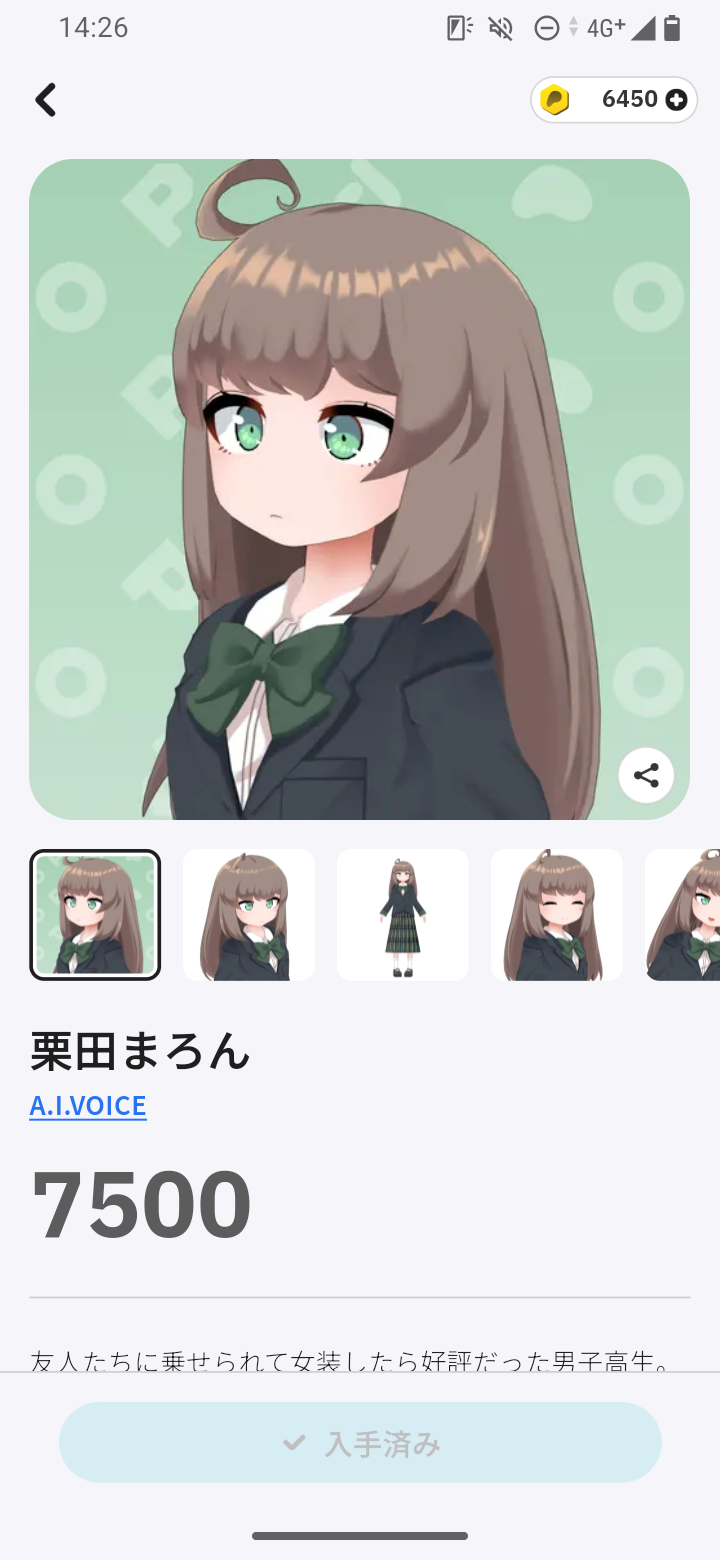Open the A.I.VOICE link
This screenshot has height=1560, width=720.
coord(88,1105)
